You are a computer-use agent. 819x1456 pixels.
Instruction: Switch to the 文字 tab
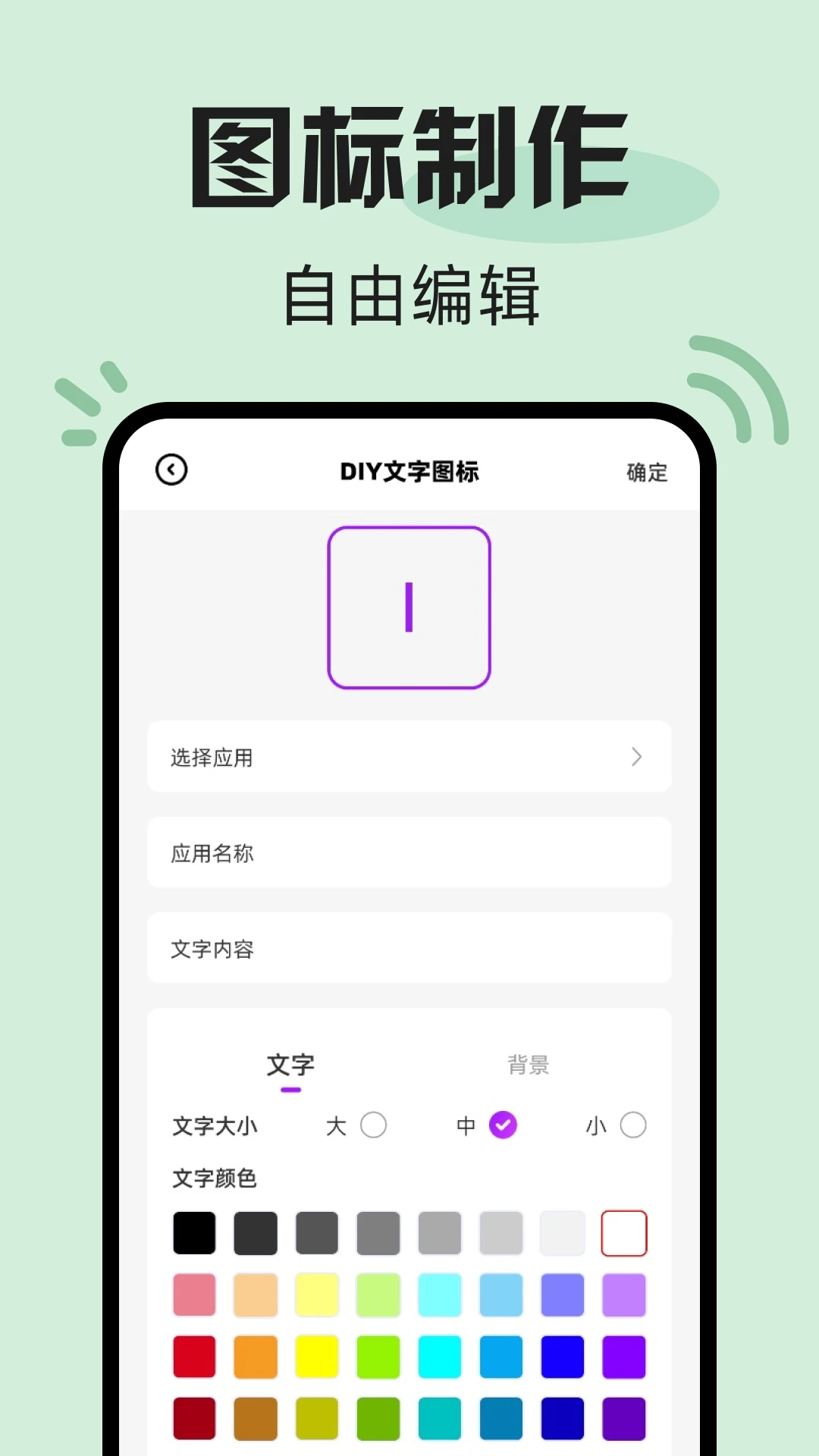click(292, 1064)
